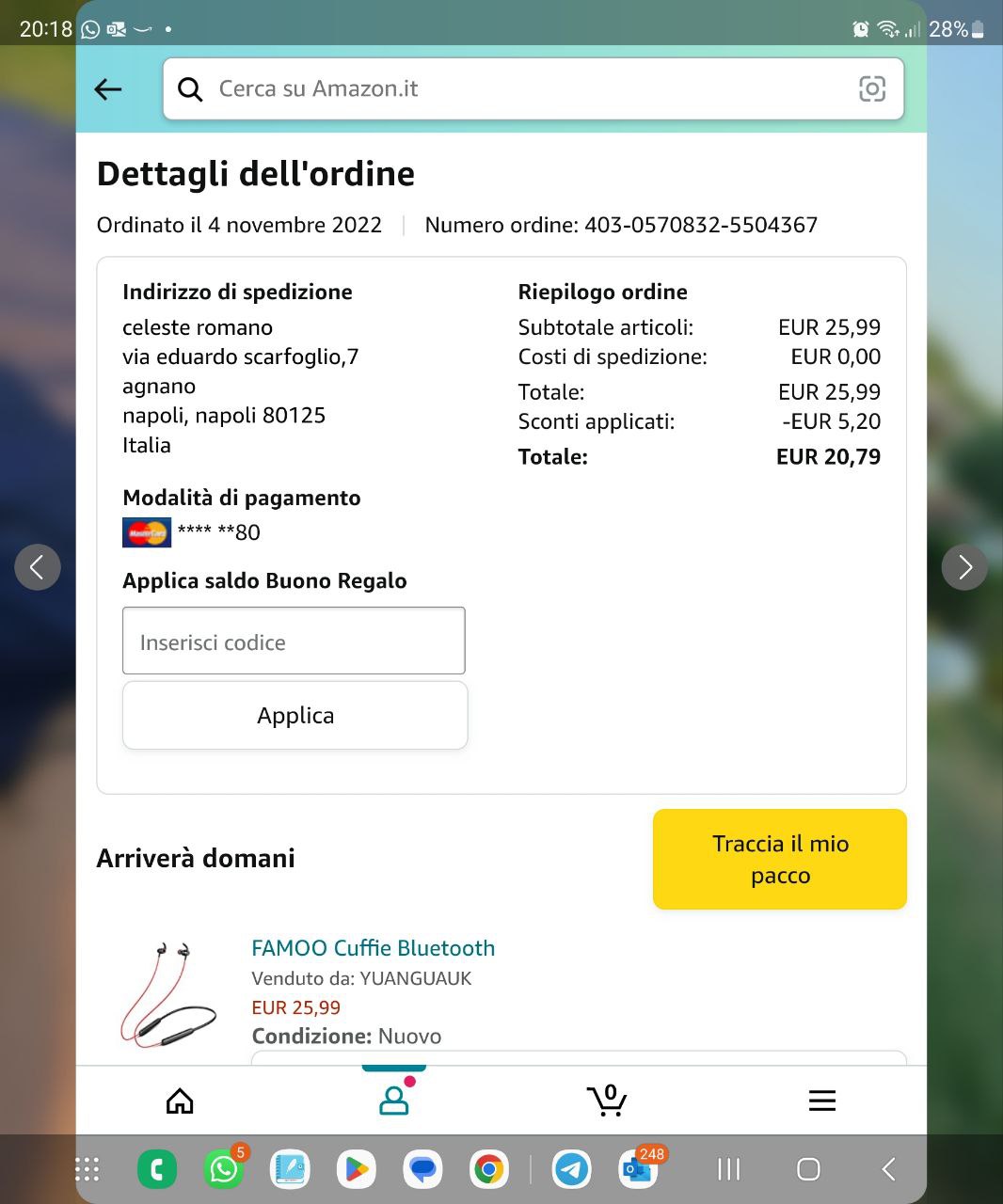The width and height of the screenshot is (1003, 1204).
Task: Tap the Applica button
Action: tap(295, 716)
